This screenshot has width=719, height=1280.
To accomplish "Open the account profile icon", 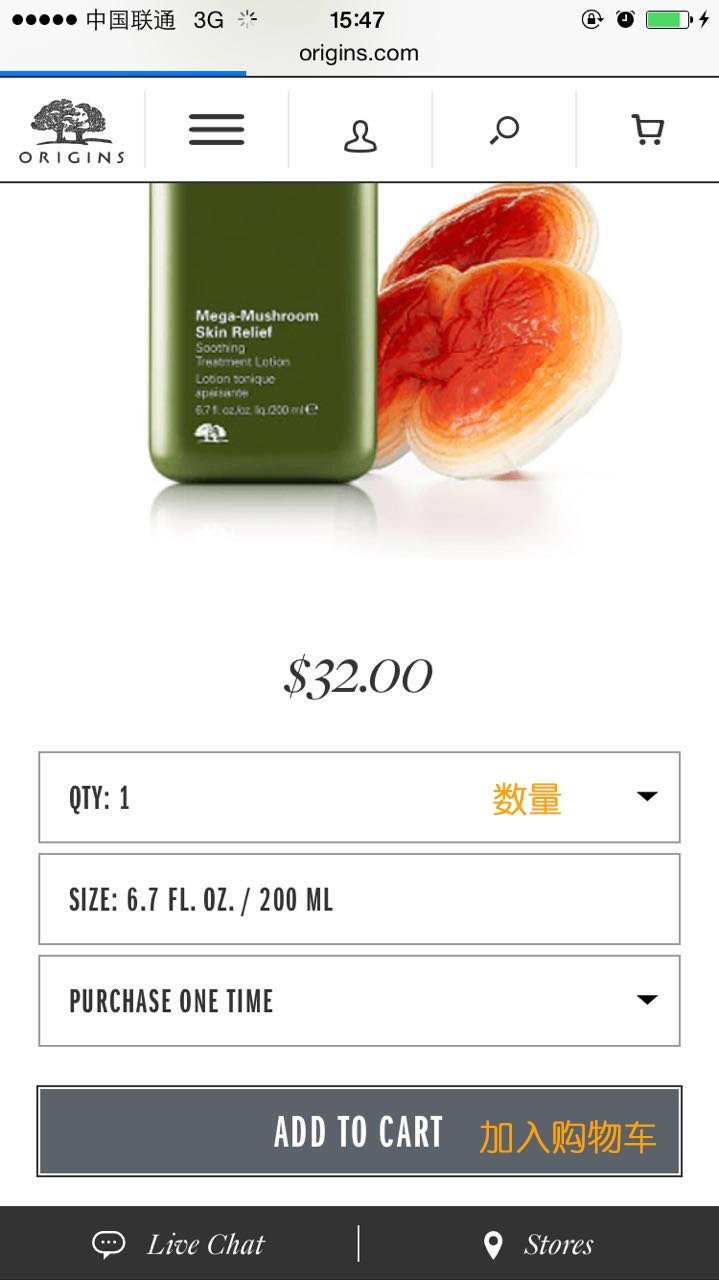I will click(x=360, y=134).
